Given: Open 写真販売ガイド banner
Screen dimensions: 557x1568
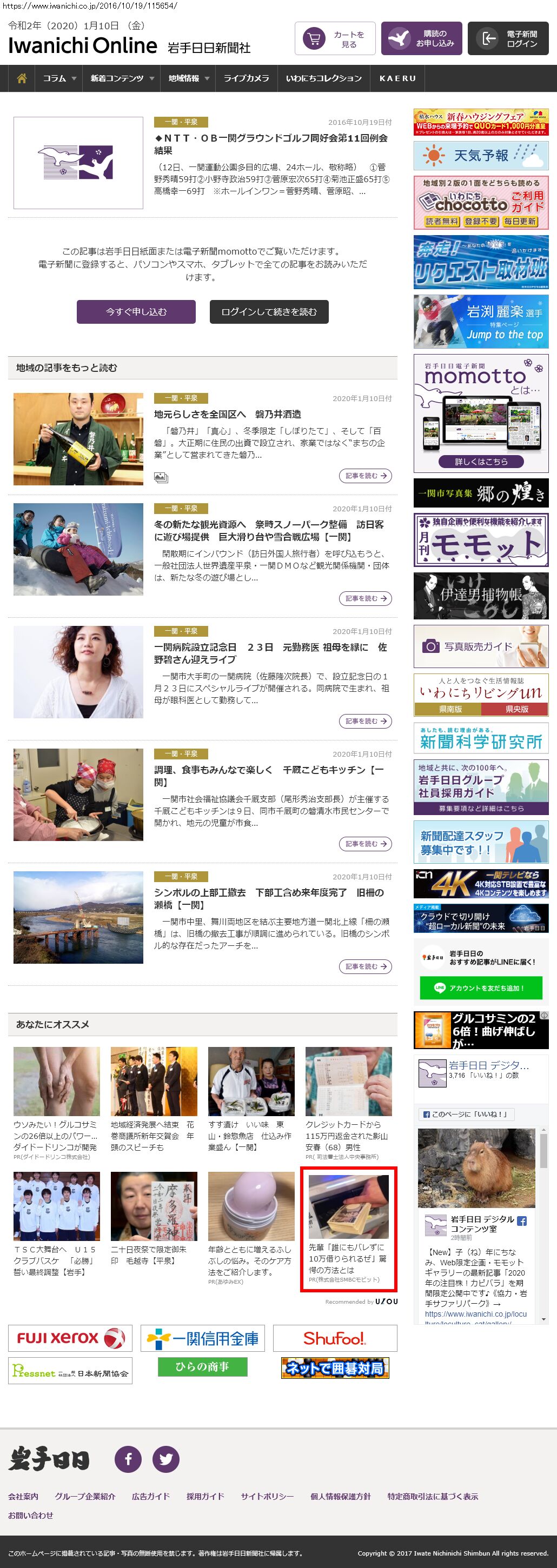Looking at the screenshot, I should 481,646.
